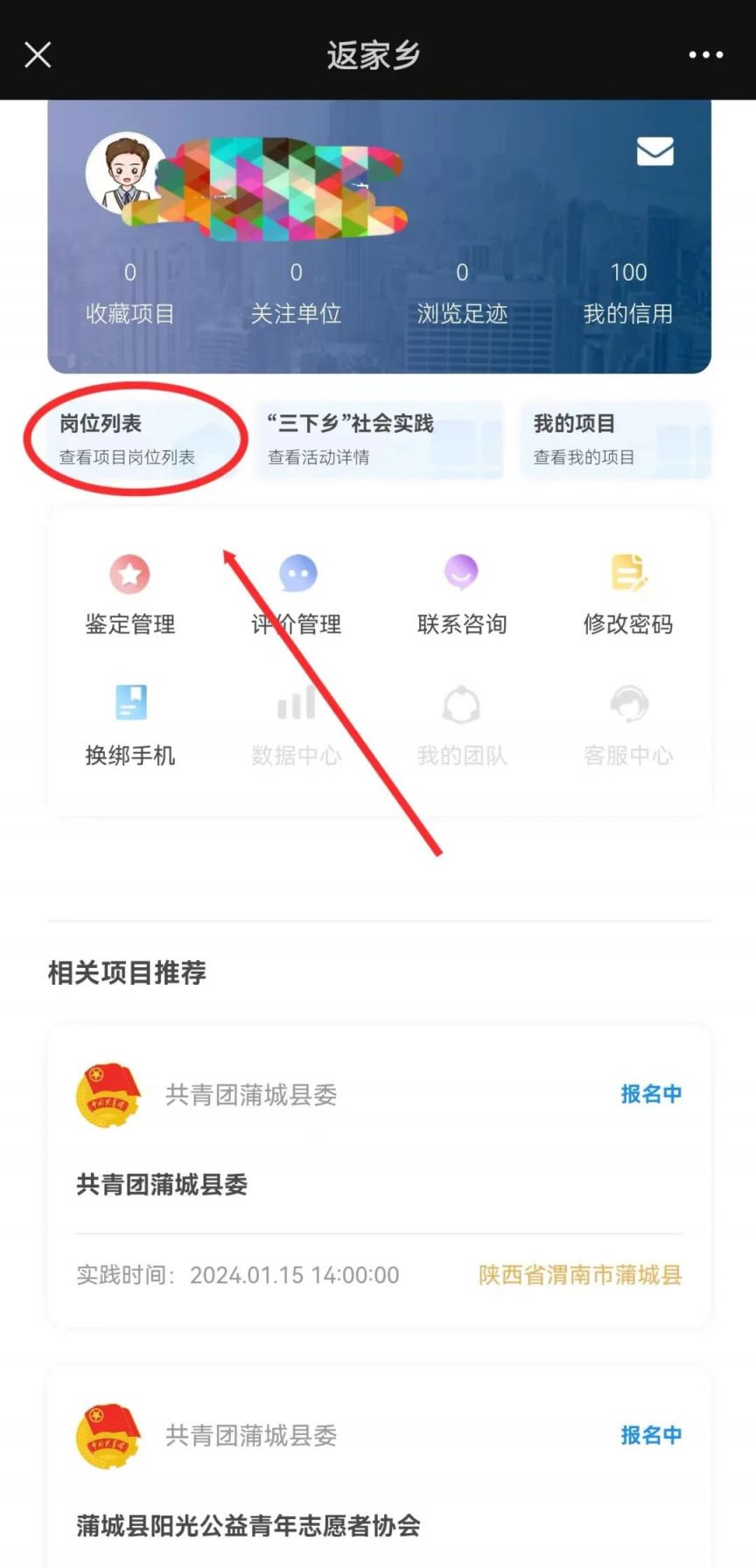Open "三下乡"社会实践 activity details
The width and height of the screenshot is (756, 1568).
pyautogui.click(x=379, y=439)
